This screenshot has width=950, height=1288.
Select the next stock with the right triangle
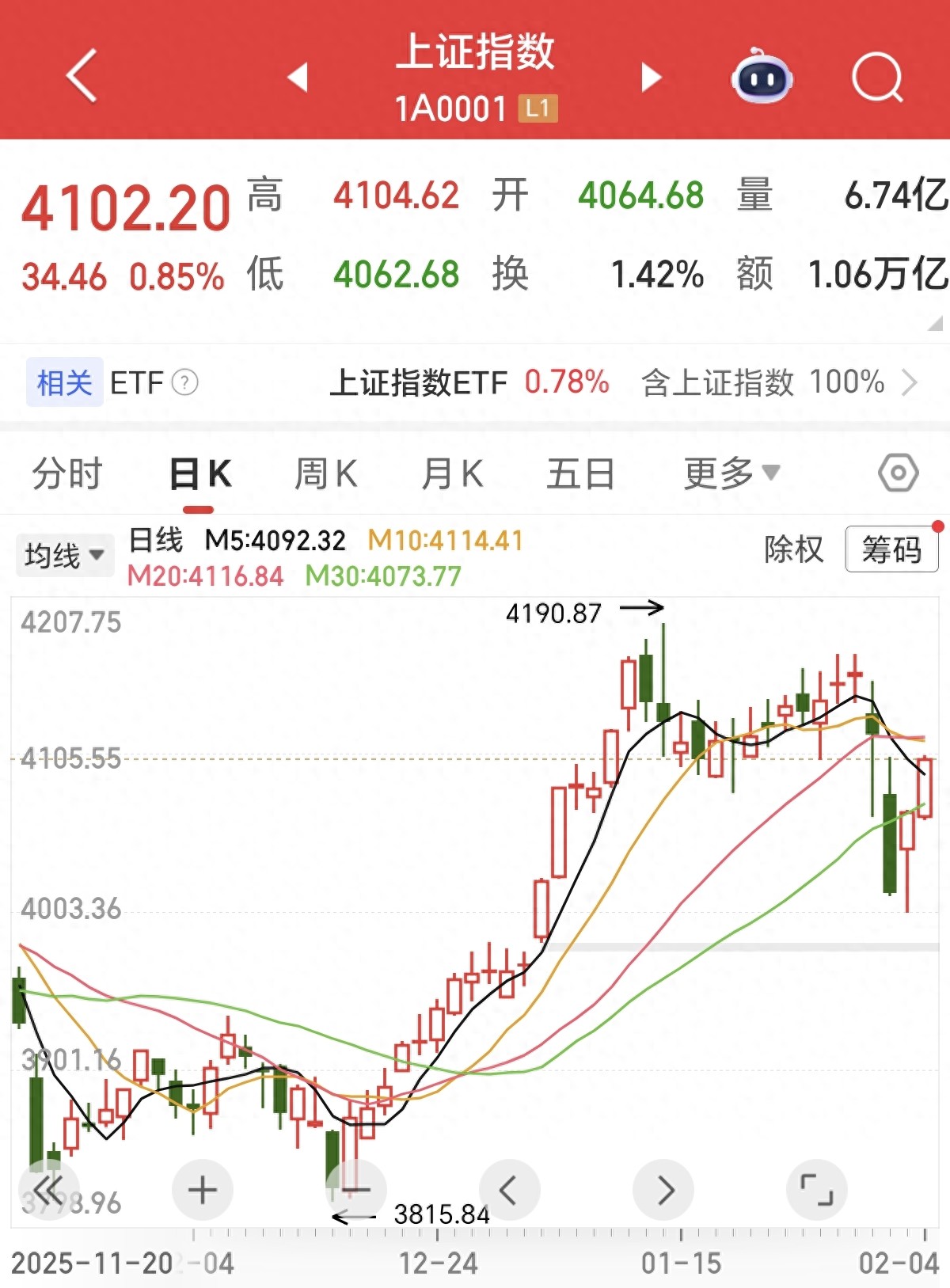tap(651, 77)
